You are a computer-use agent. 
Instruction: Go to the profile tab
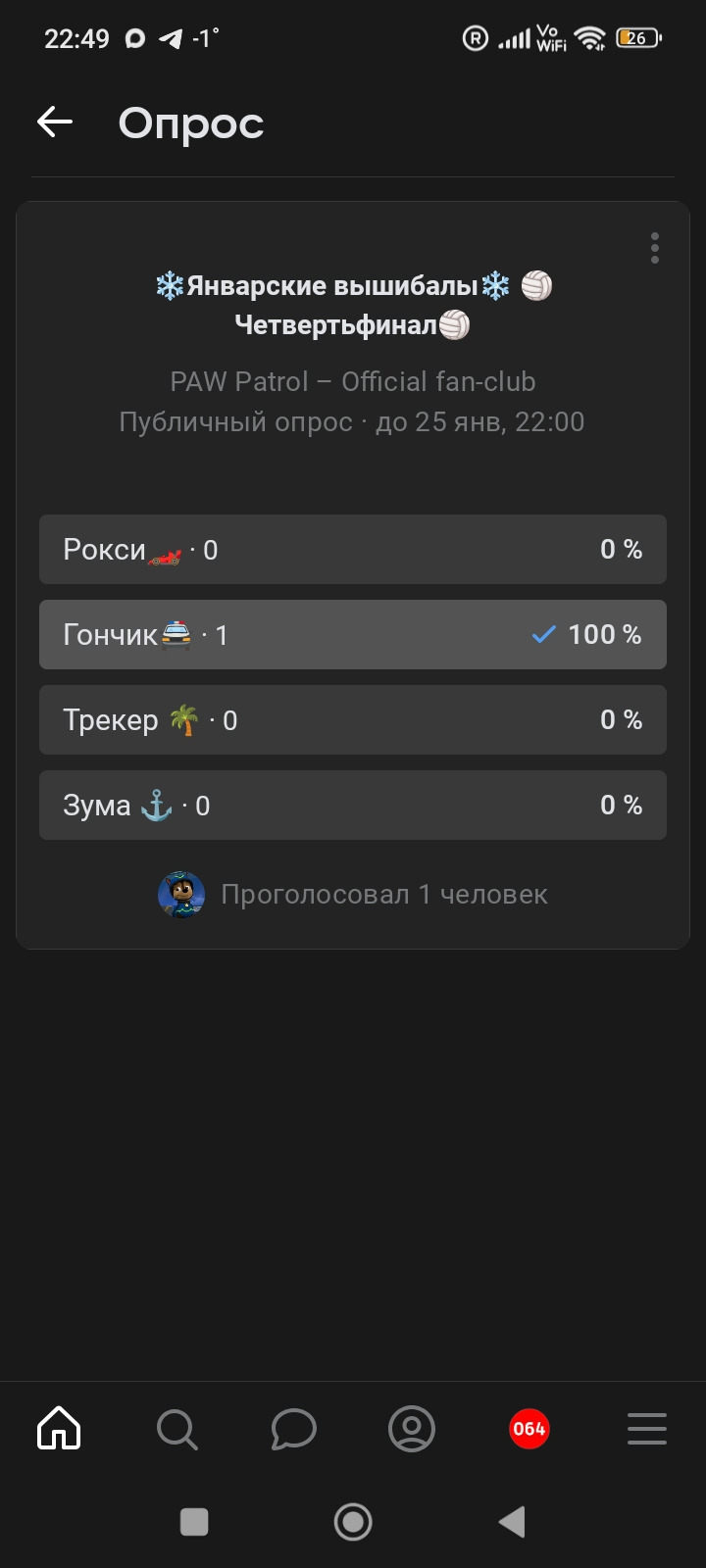coord(412,1429)
